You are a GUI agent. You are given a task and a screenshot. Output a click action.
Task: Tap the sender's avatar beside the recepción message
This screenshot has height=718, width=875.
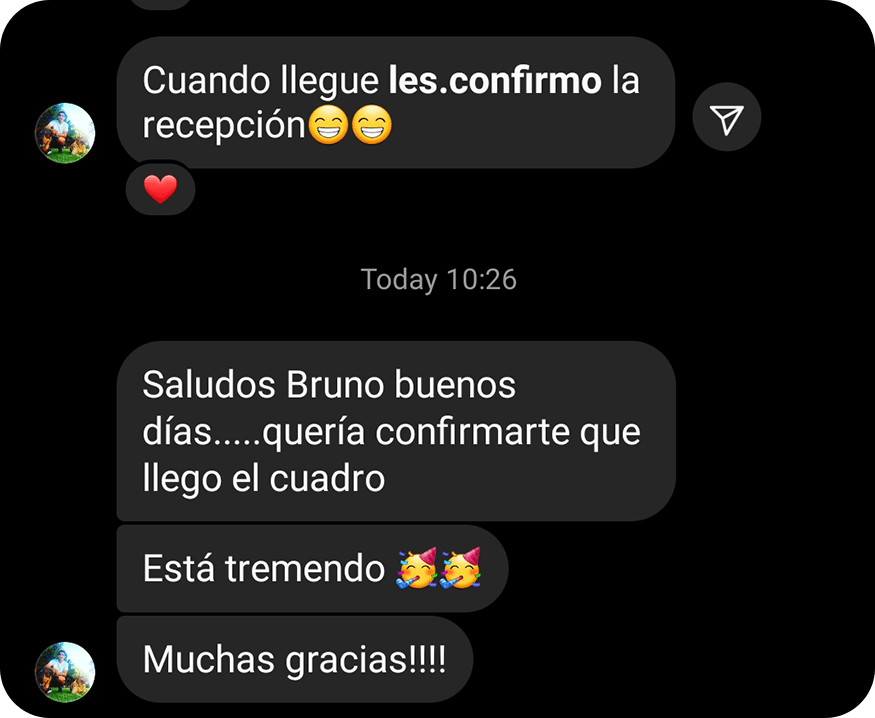[65, 133]
